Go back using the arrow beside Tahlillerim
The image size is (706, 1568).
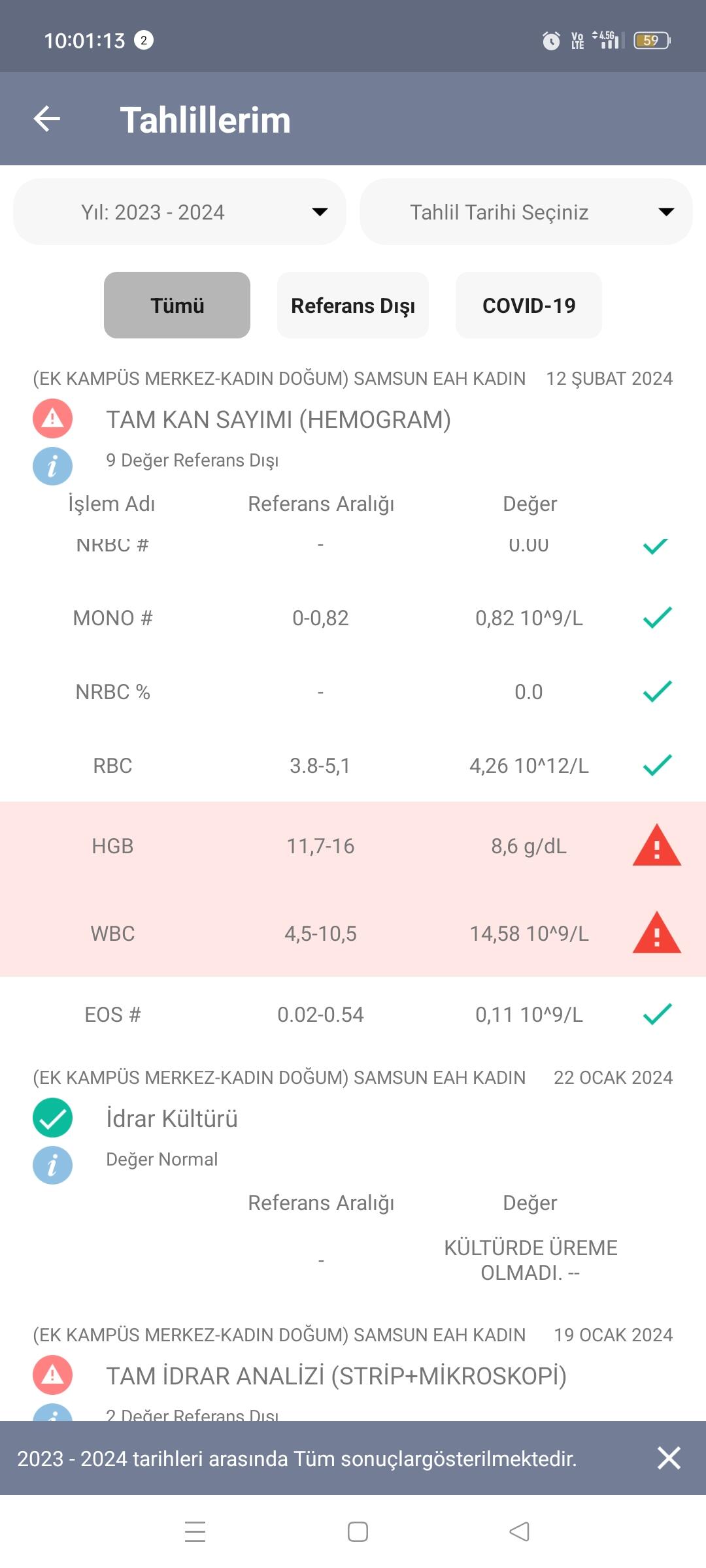coord(47,119)
